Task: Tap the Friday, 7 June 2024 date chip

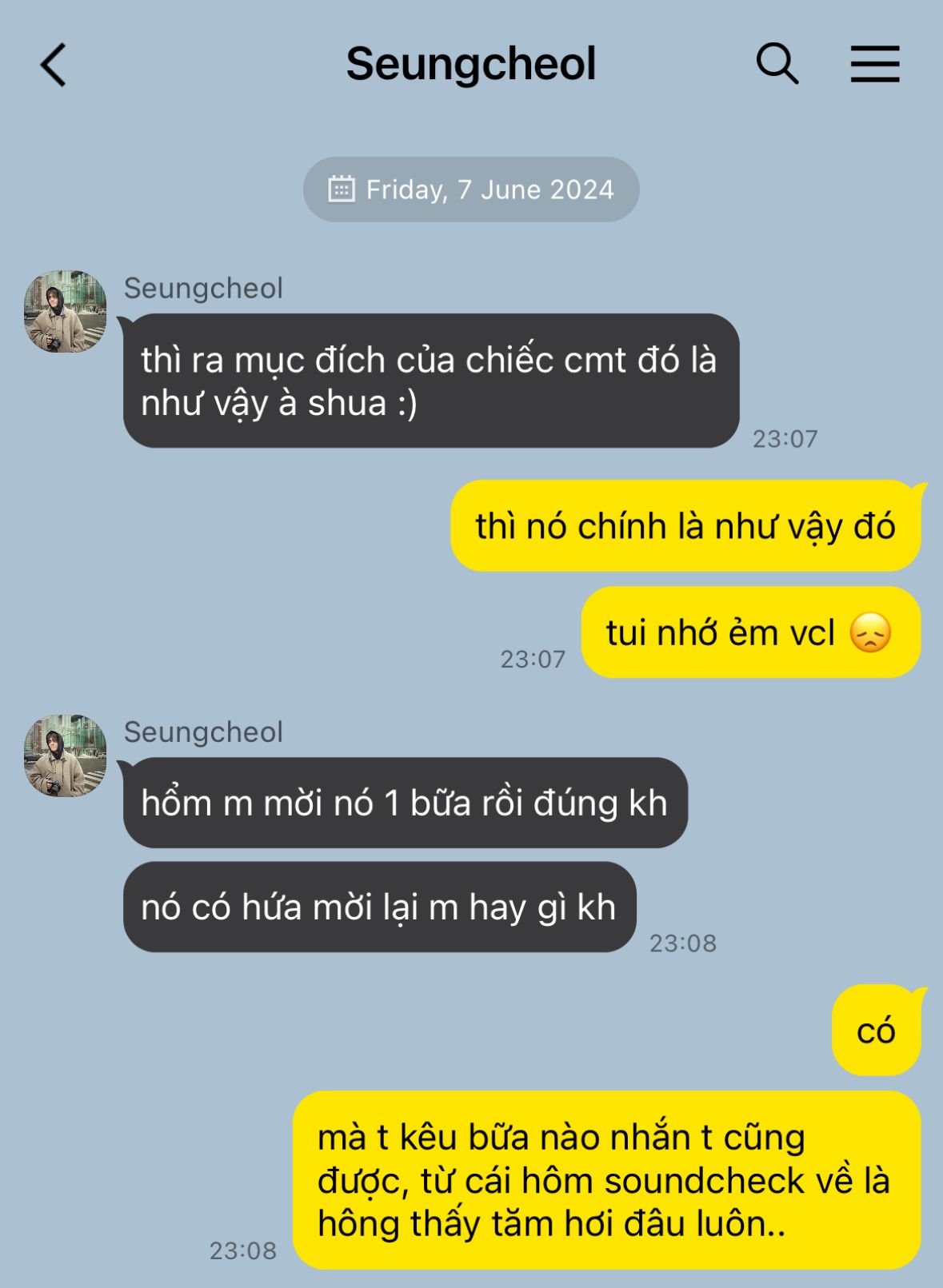Action: (x=471, y=189)
